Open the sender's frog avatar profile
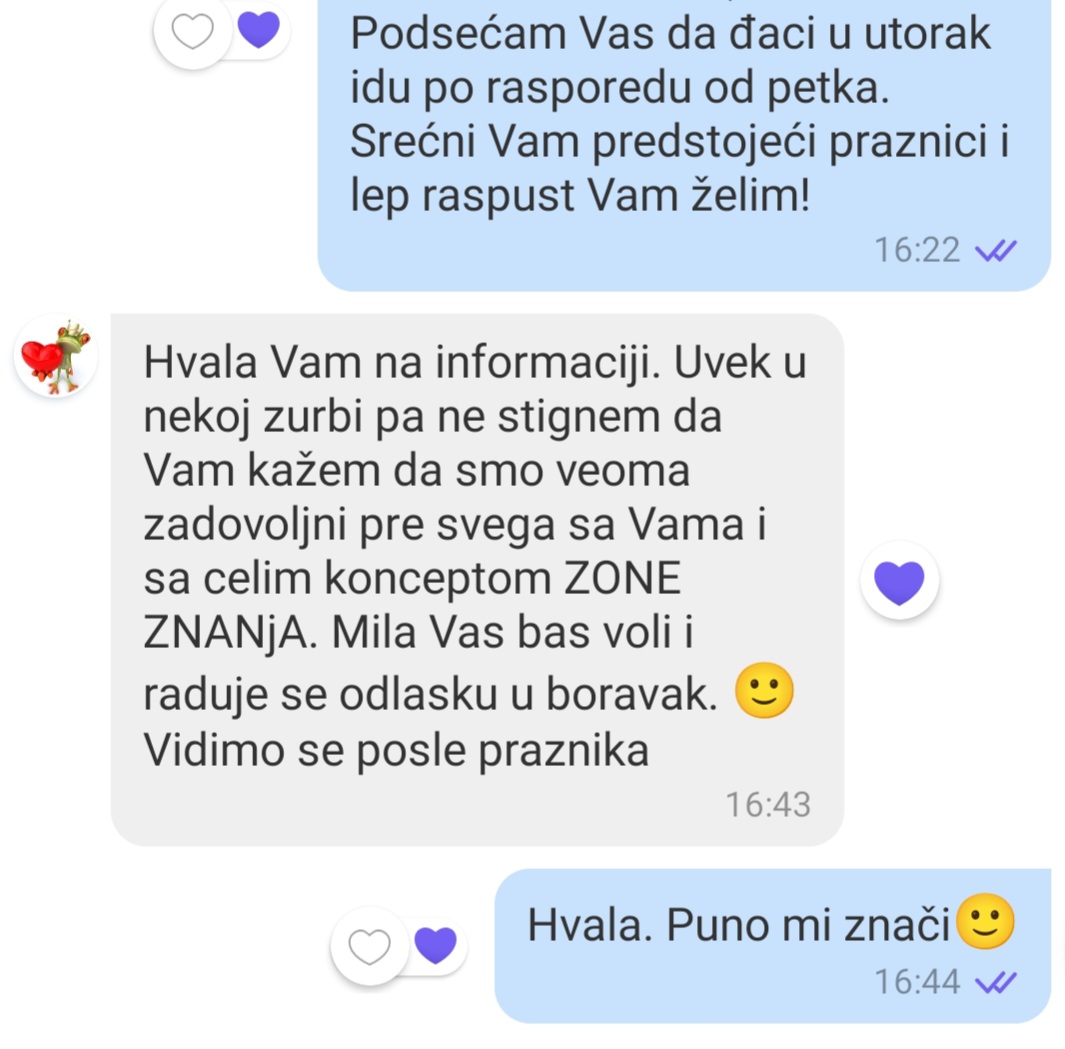Screen dimensions: 1065x1049 [56, 356]
